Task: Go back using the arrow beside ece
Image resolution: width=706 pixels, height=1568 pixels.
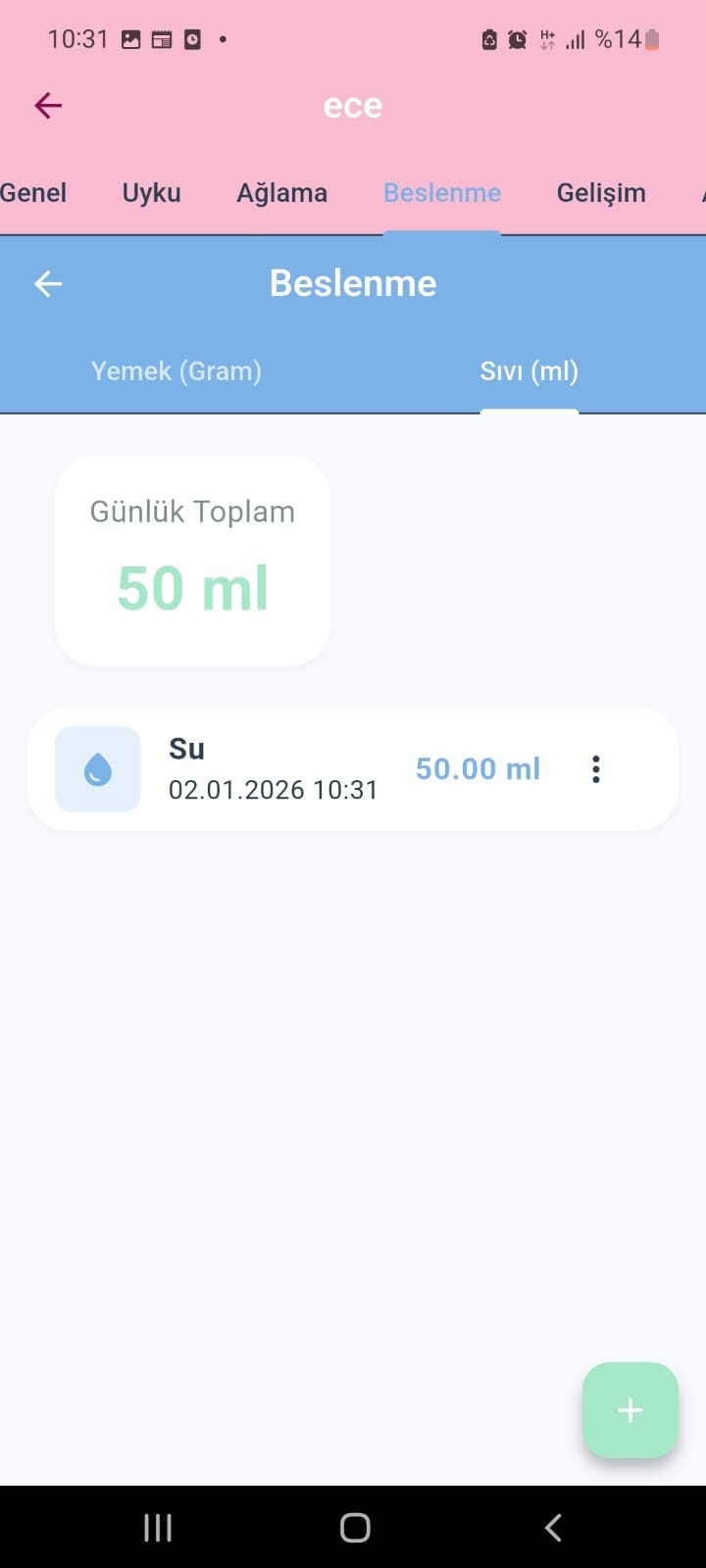Action: point(48,106)
